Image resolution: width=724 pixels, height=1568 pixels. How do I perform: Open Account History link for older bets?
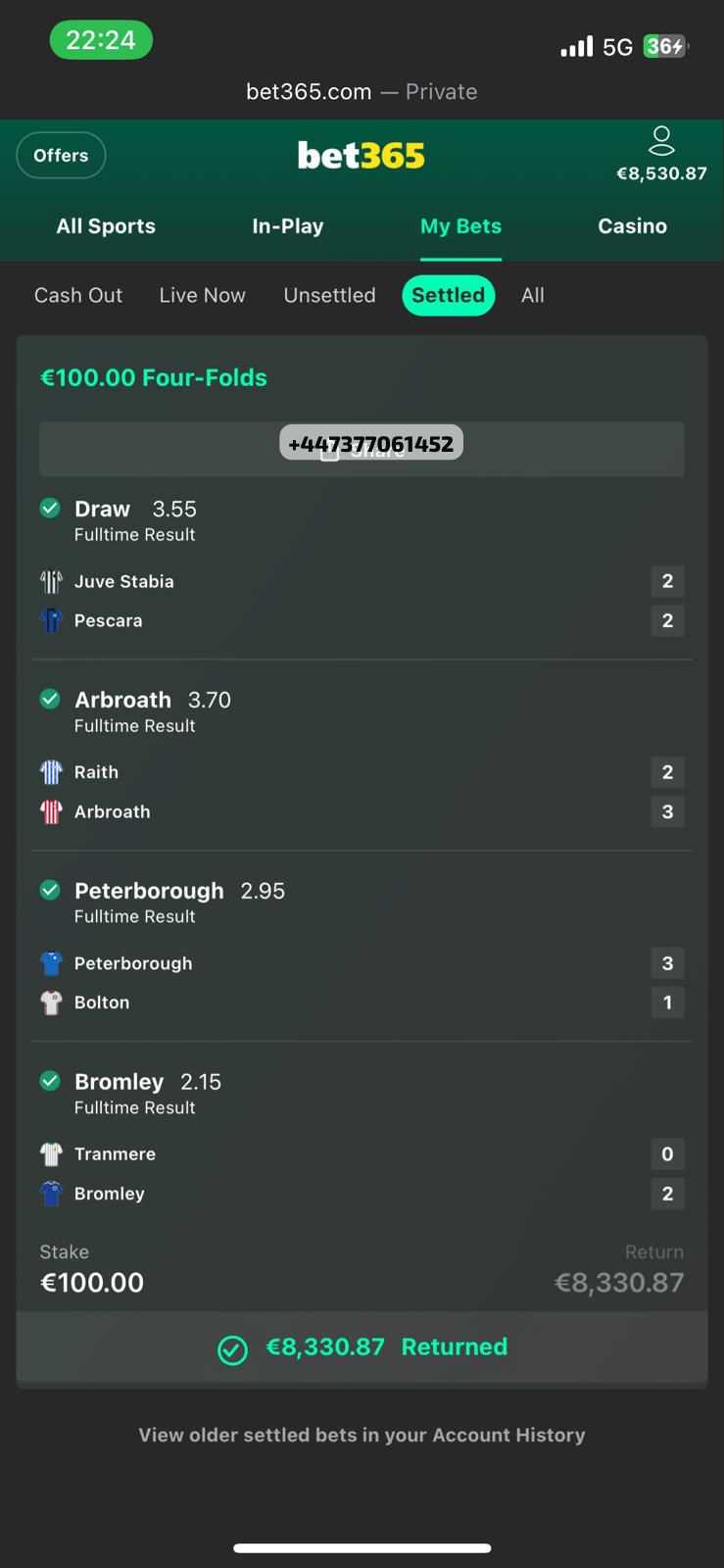pyautogui.click(x=362, y=1435)
